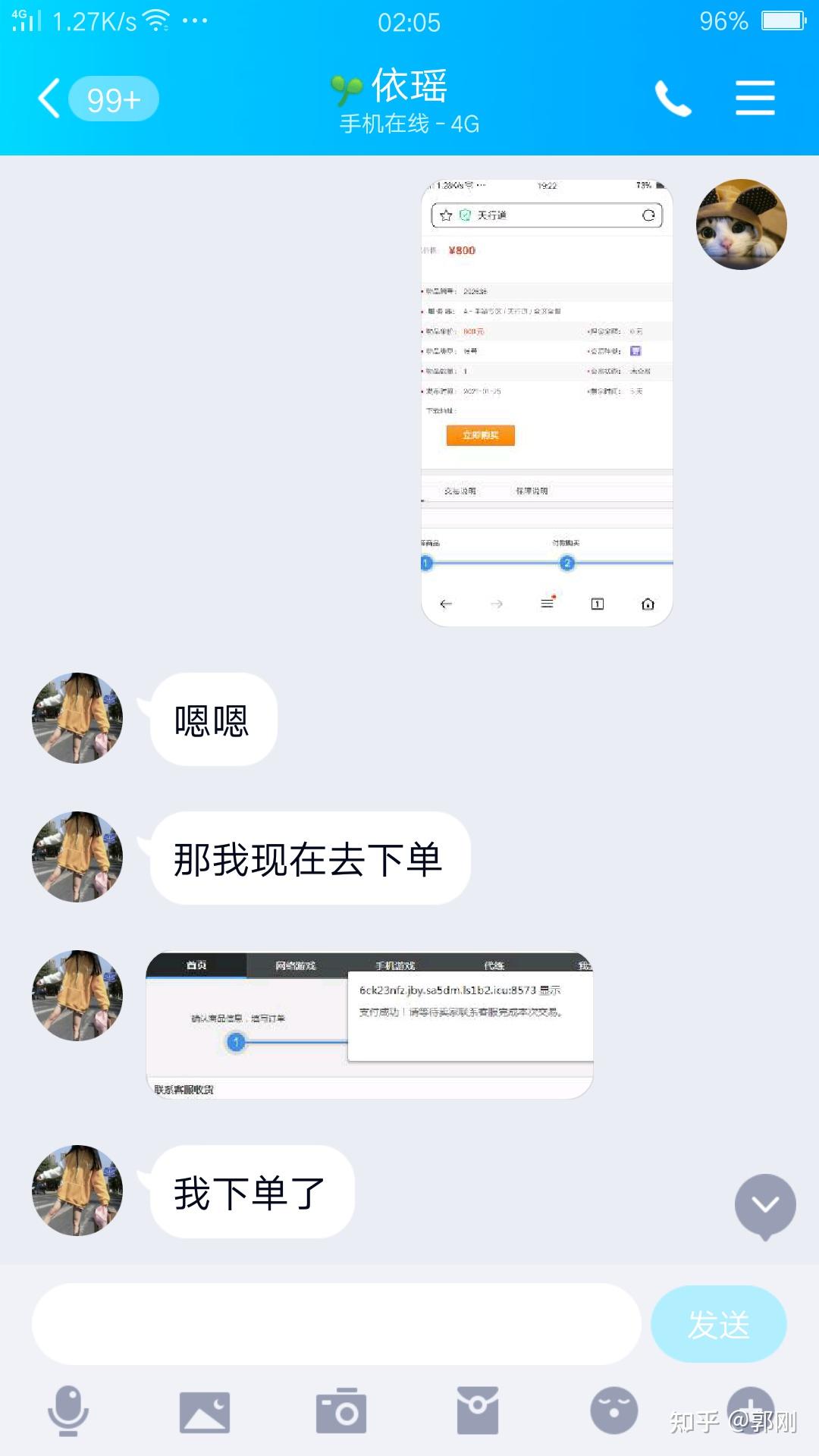819x1456 pixels.
Task: Tap the 发送 send button
Action: coord(719,1324)
